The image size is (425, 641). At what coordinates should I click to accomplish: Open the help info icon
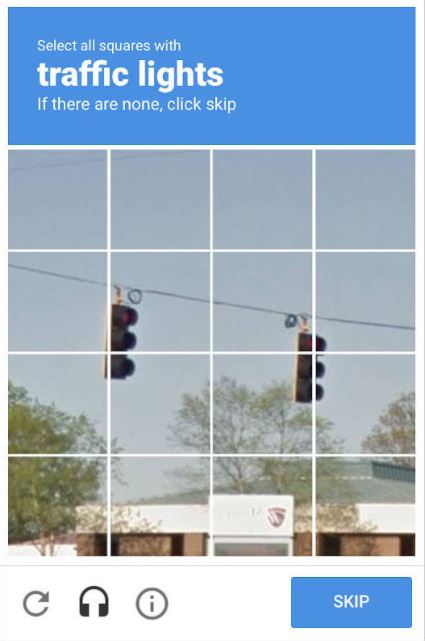152,603
